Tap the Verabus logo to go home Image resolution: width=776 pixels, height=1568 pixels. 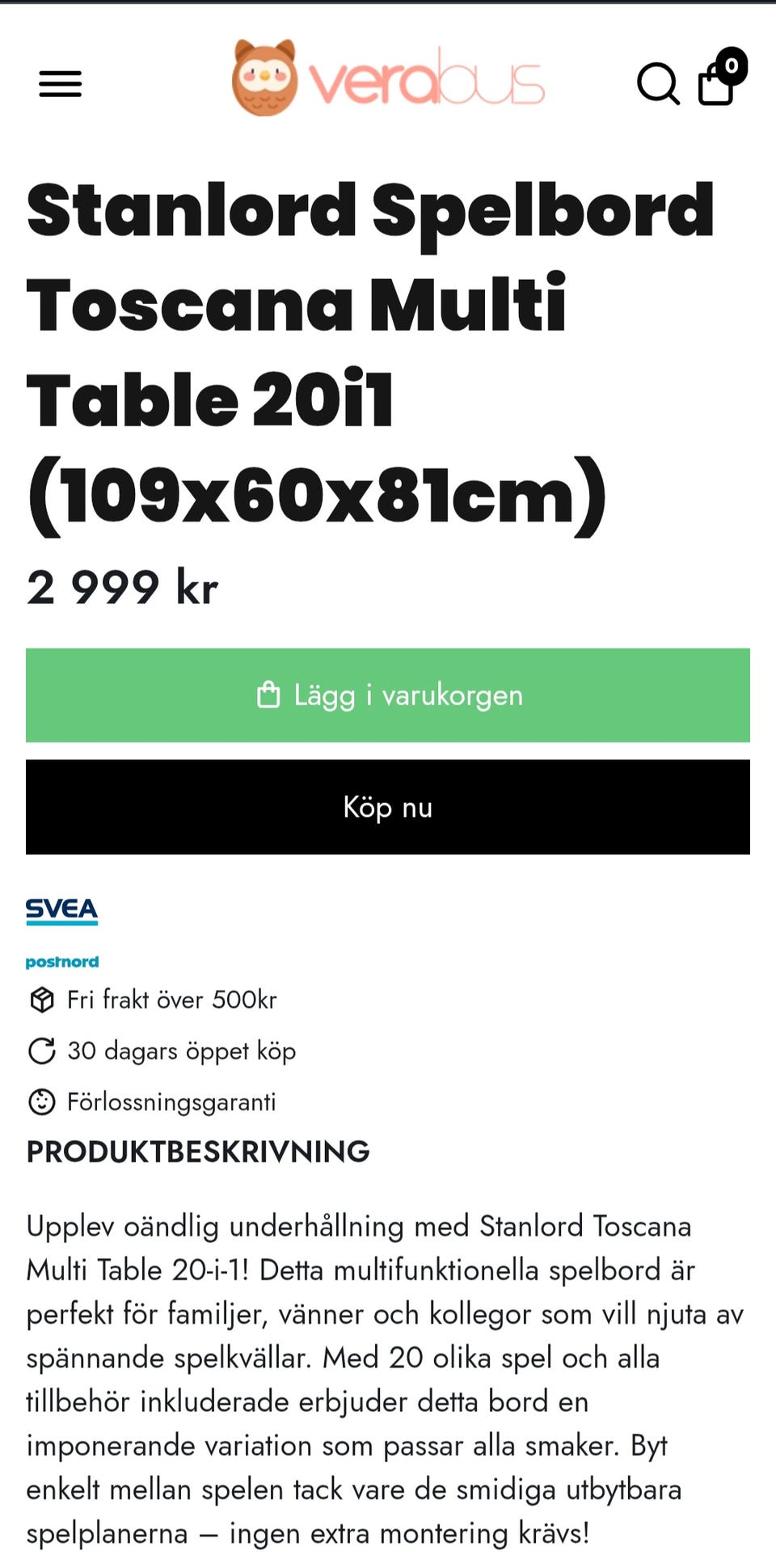(x=388, y=78)
